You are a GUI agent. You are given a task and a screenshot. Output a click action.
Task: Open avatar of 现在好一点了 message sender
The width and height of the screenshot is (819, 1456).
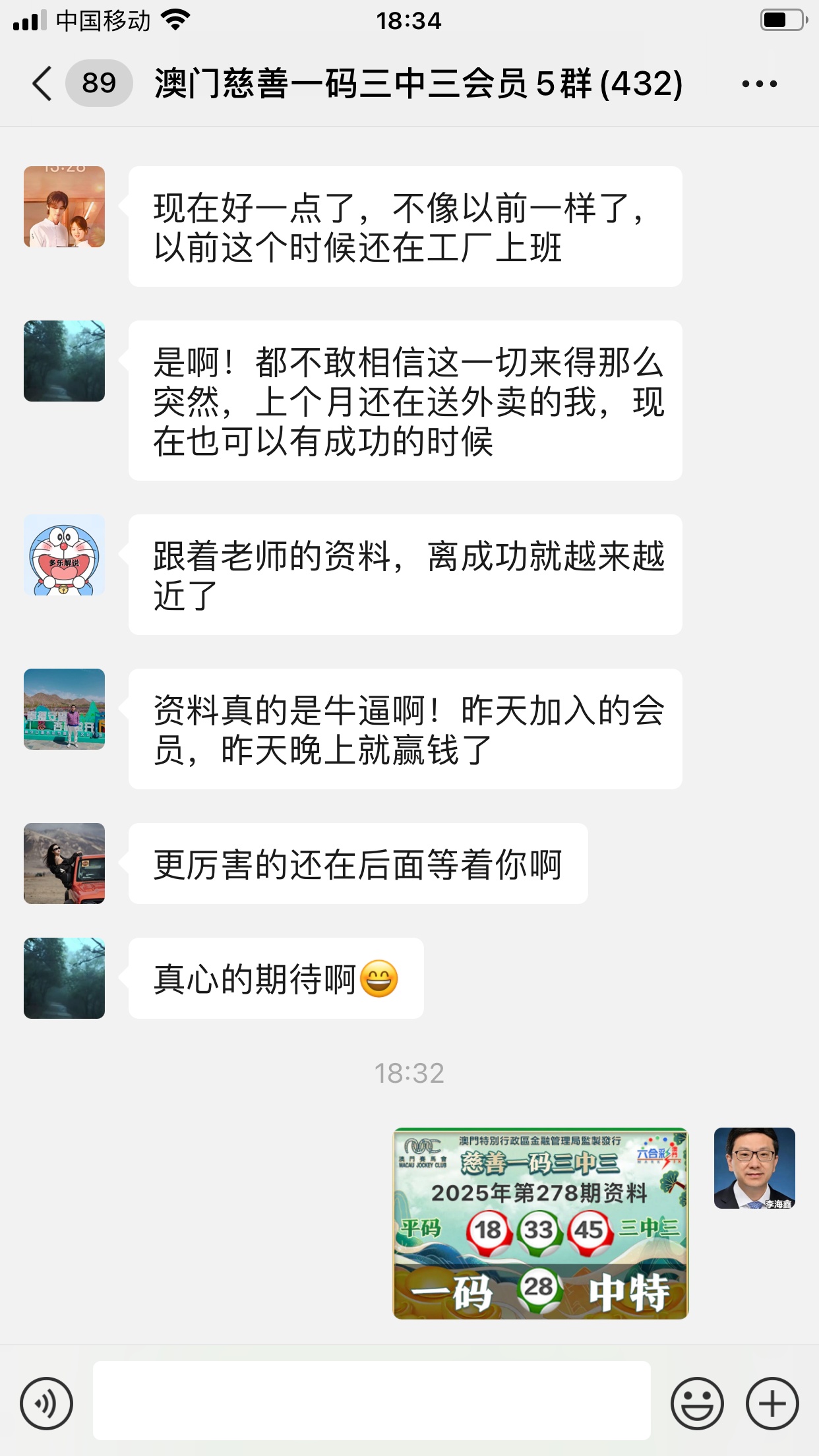click(64, 207)
